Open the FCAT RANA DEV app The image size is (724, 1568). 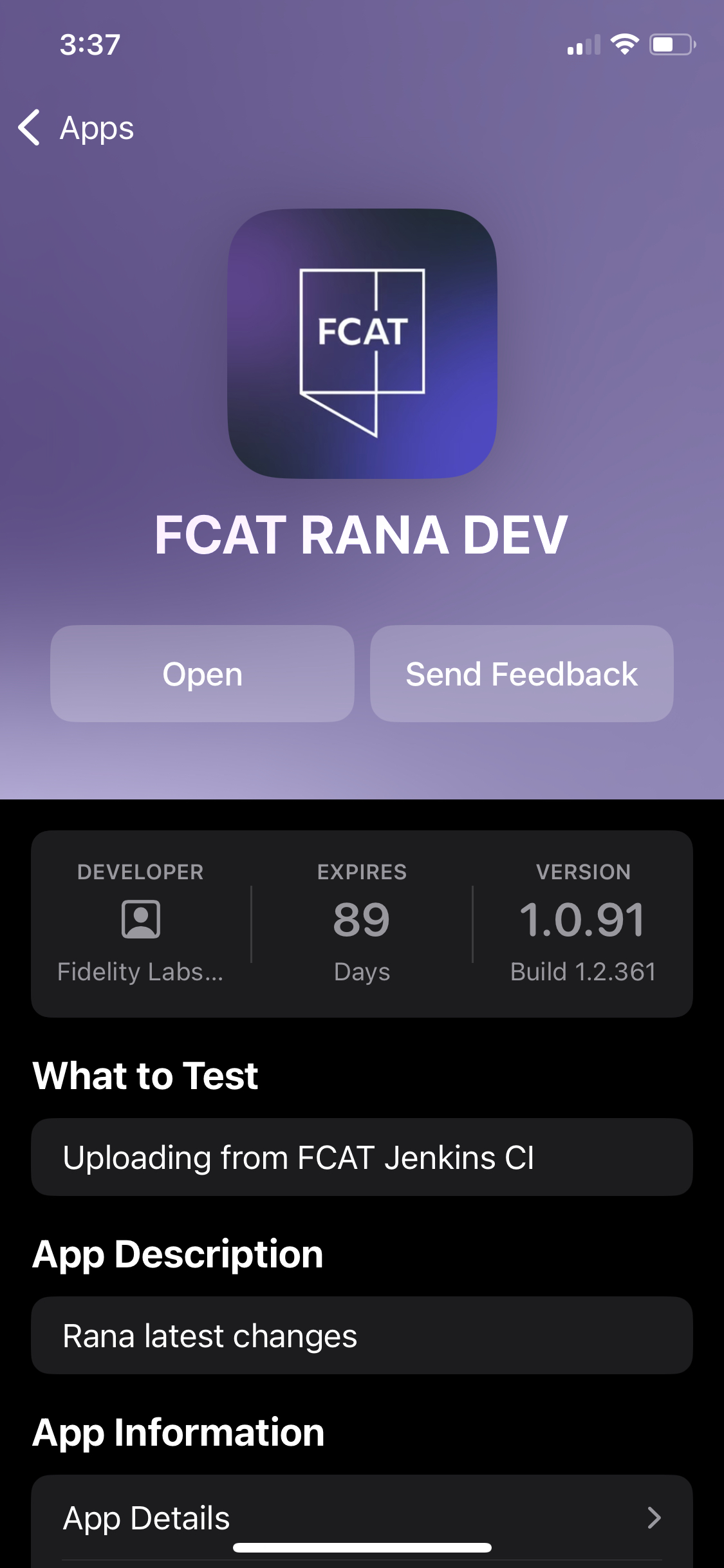[202, 674]
